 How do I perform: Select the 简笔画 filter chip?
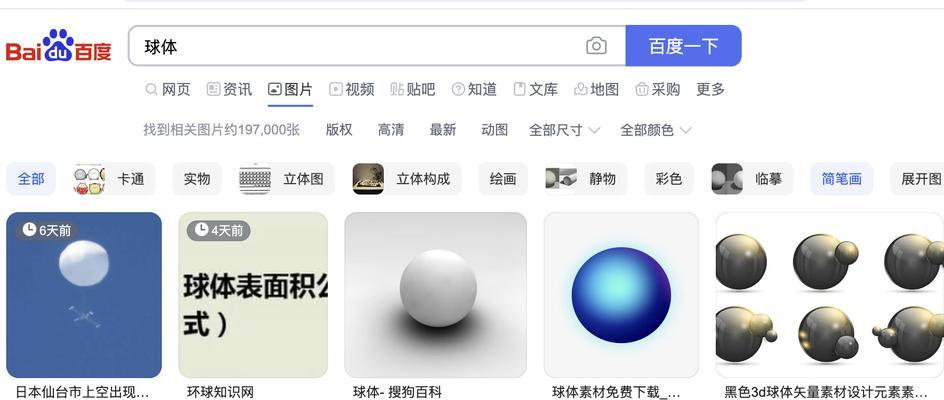click(x=841, y=179)
